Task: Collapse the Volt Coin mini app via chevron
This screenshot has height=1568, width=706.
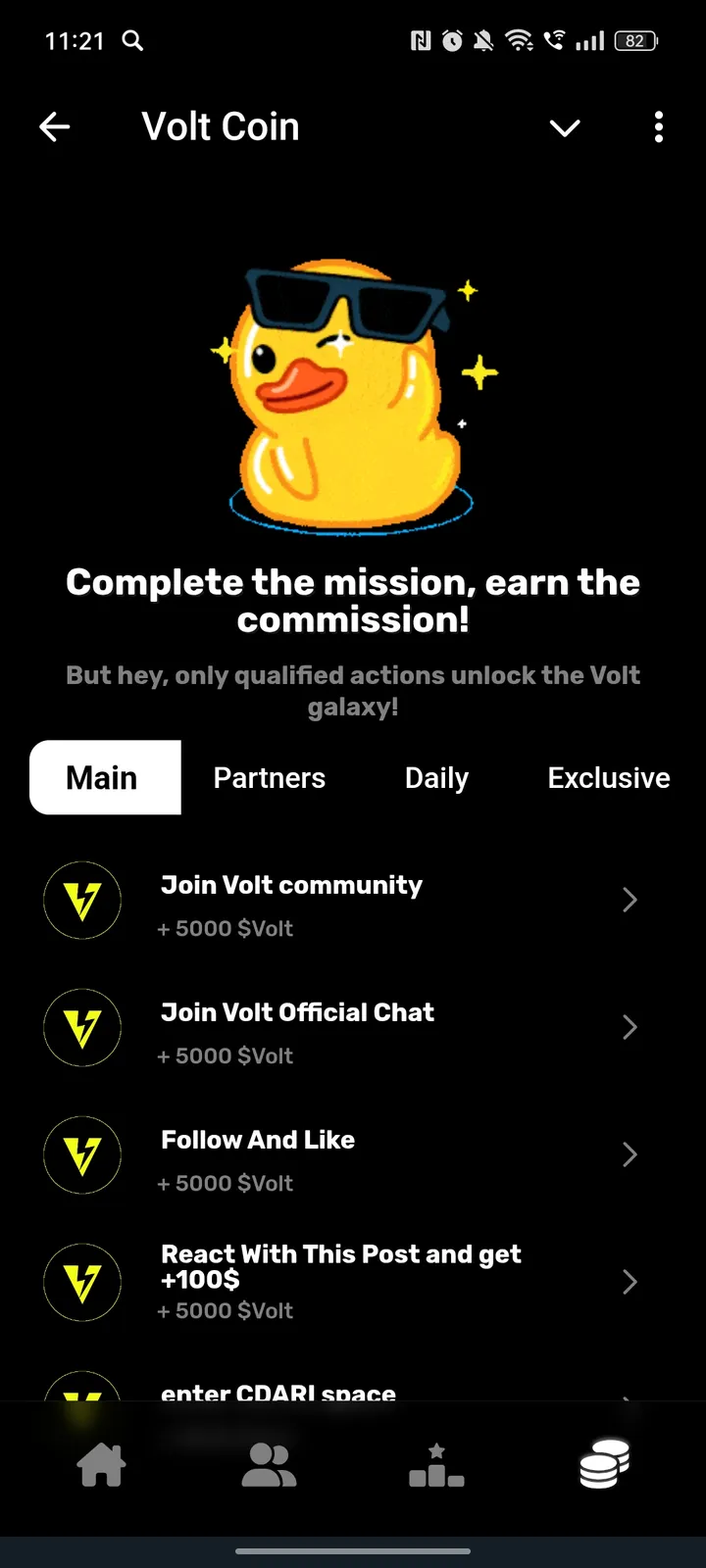Action: [565, 127]
